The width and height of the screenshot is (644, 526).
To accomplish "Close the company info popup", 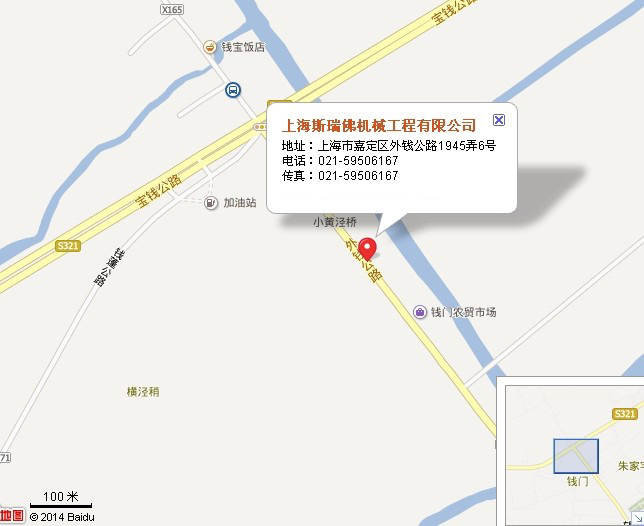I will [499, 121].
